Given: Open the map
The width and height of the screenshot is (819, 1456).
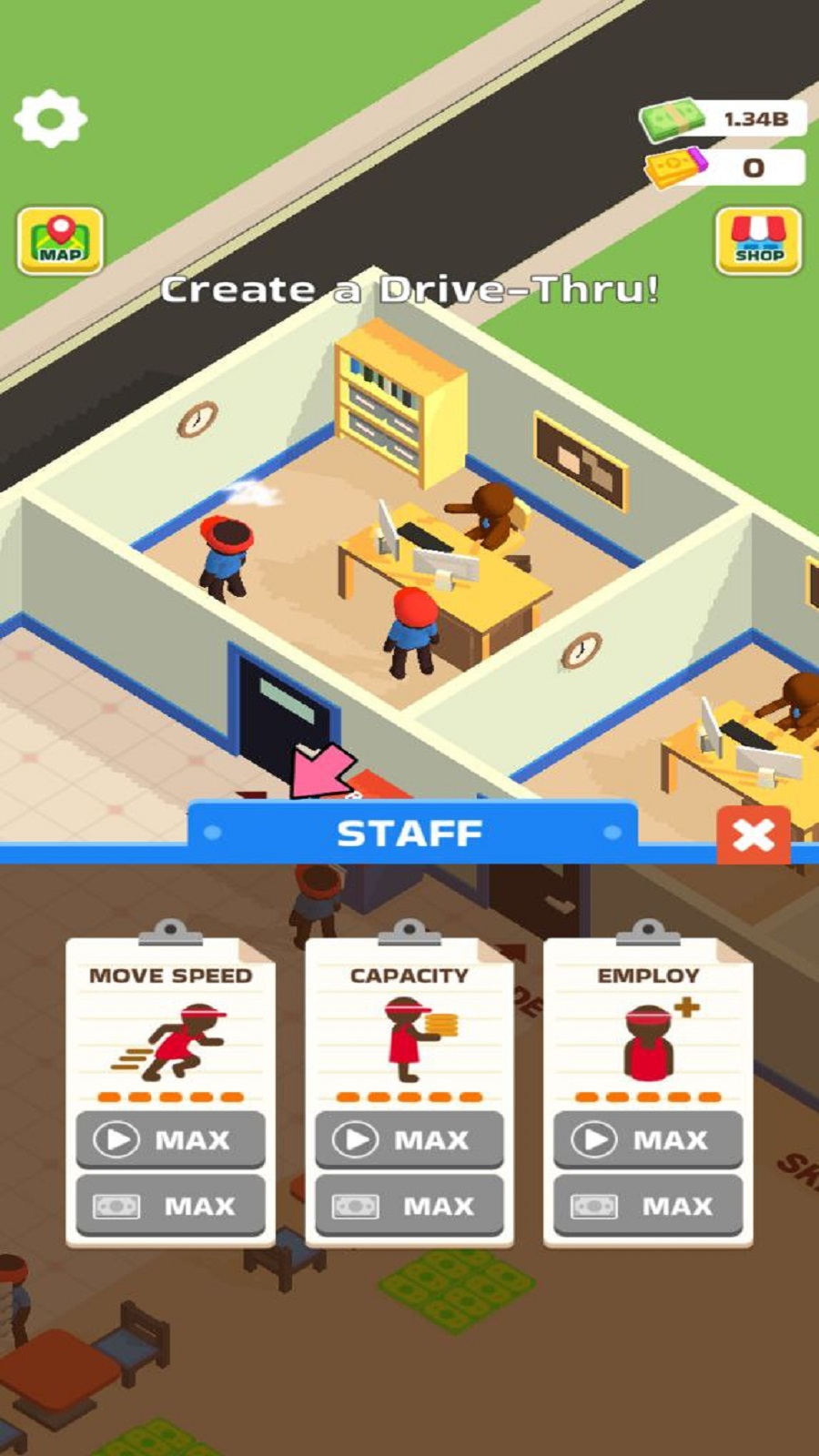Looking at the screenshot, I should (60, 241).
